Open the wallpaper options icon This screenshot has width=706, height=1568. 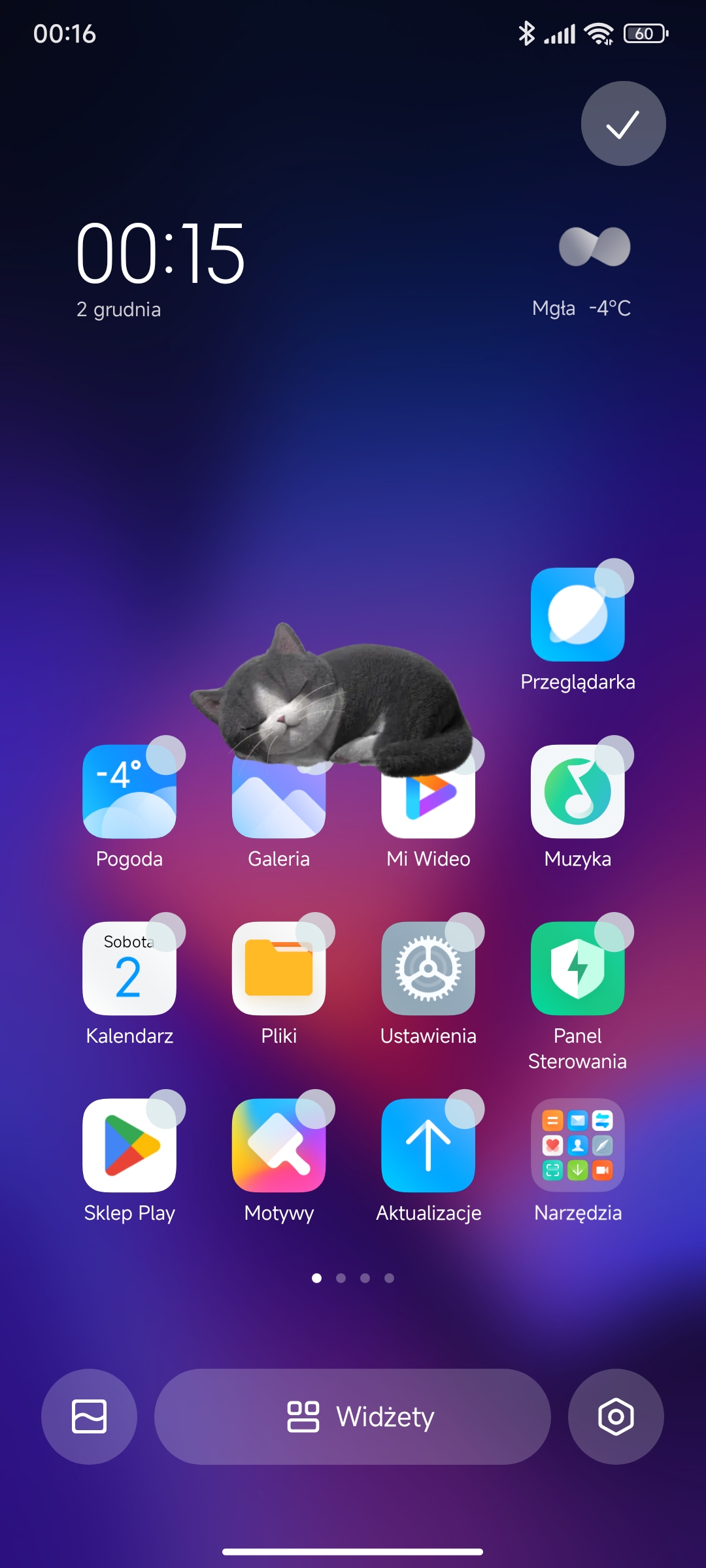89,1416
